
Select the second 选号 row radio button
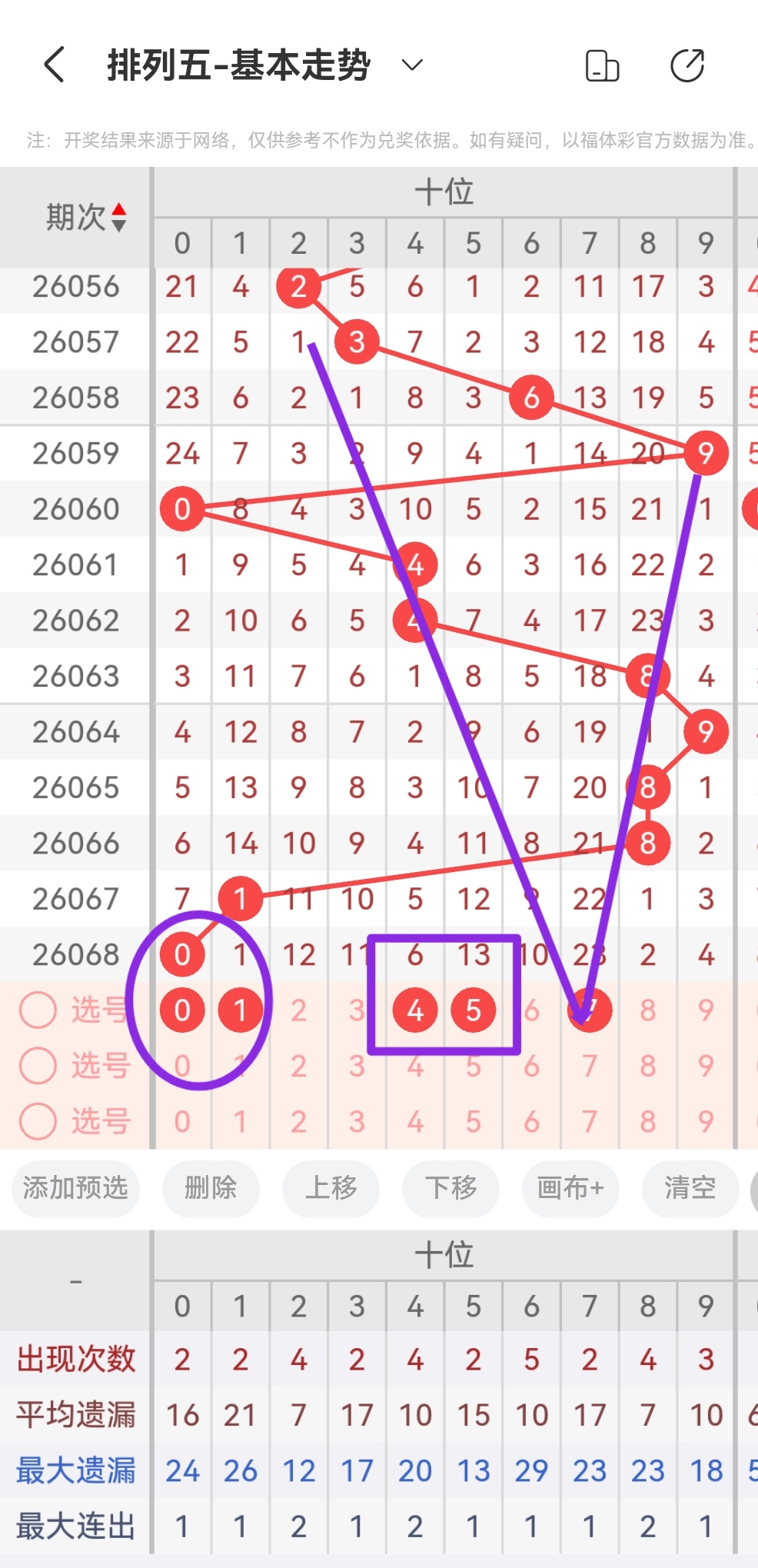(x=38, y=1066)
